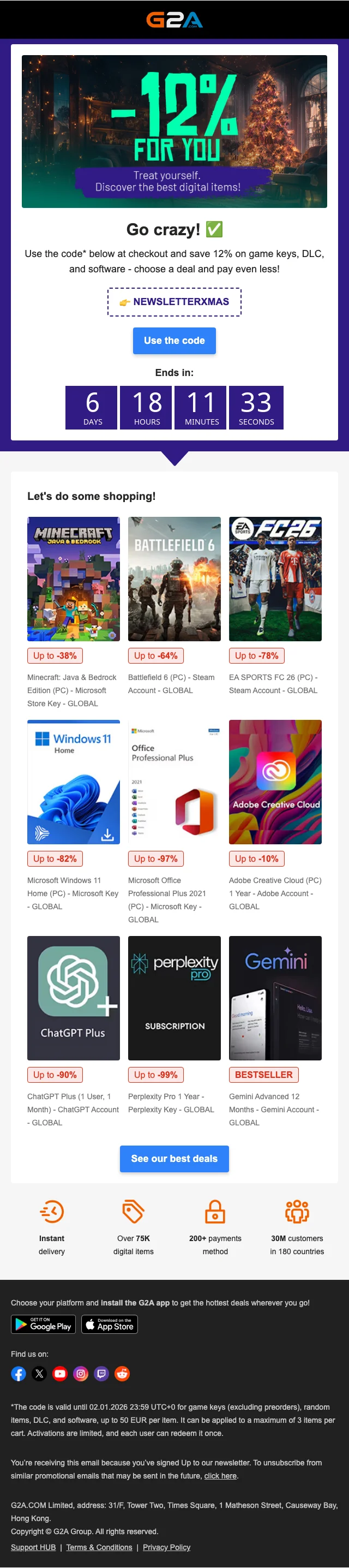View the Gemini Advanced bestseller
349x1568 pixels.
pyautogui.click(x=275, y=998)
